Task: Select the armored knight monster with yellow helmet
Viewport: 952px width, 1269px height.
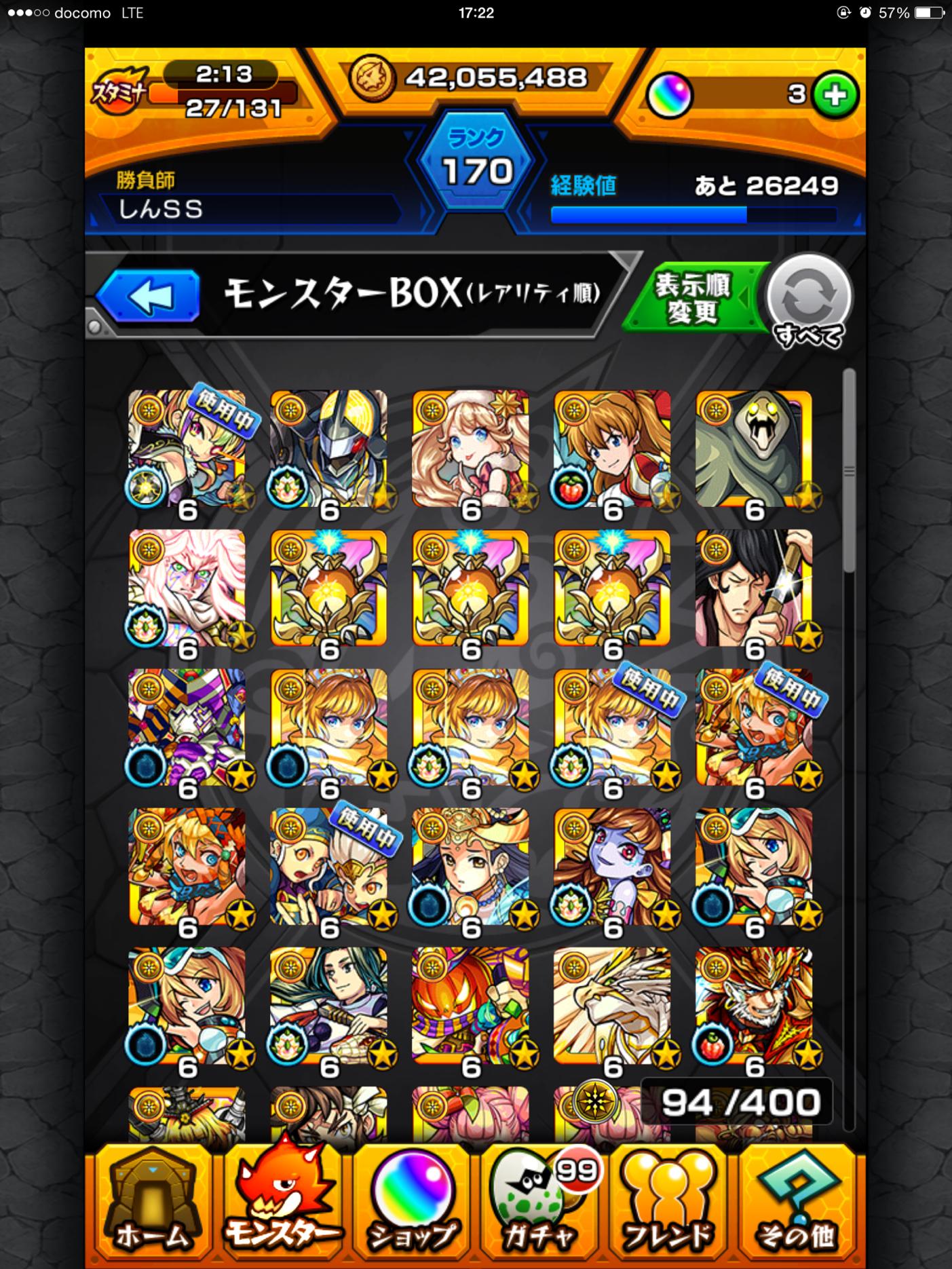Action: tap(328, 449)
